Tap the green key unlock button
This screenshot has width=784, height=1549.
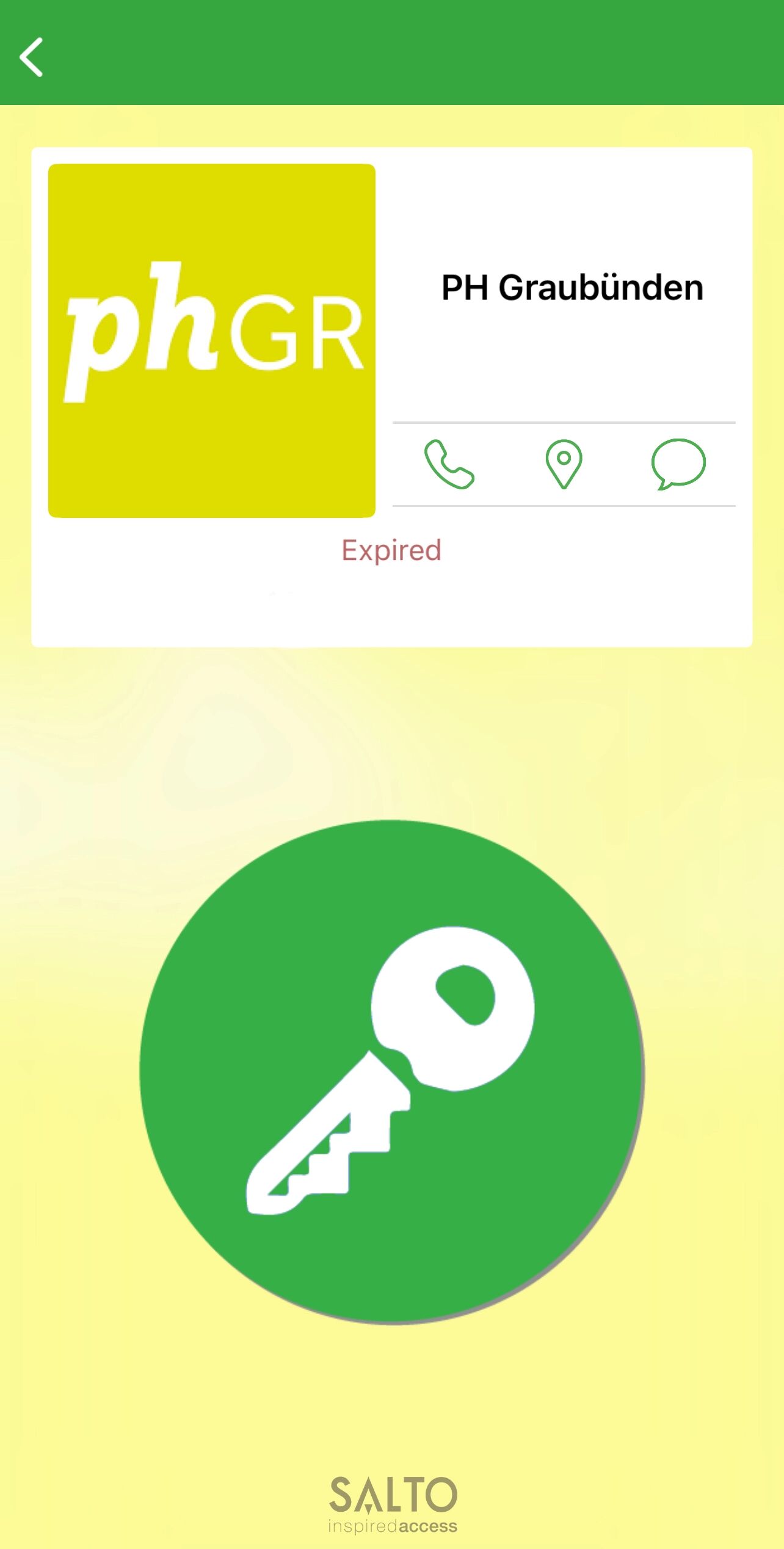click(x=391, y=1072)
